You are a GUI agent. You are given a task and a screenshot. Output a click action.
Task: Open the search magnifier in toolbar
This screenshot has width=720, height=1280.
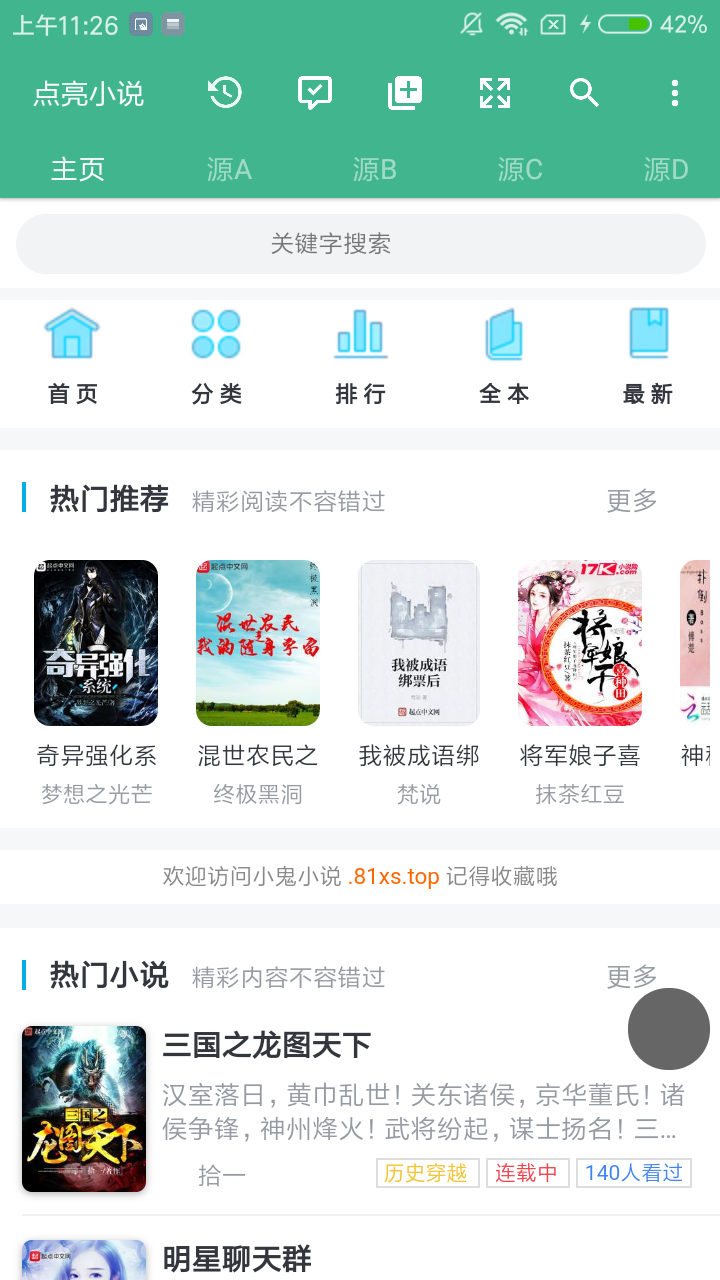pos(585,94)
